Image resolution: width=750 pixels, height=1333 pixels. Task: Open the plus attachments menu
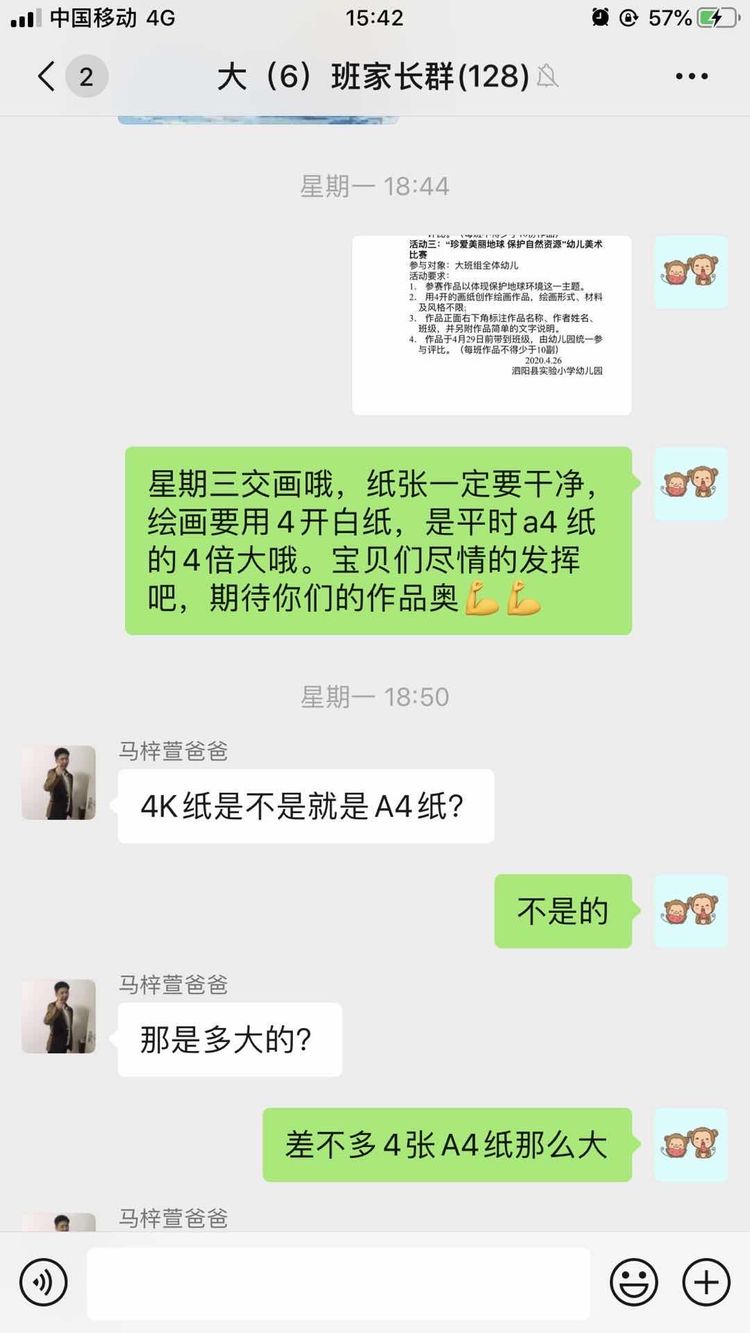(x=706, y=1282)
